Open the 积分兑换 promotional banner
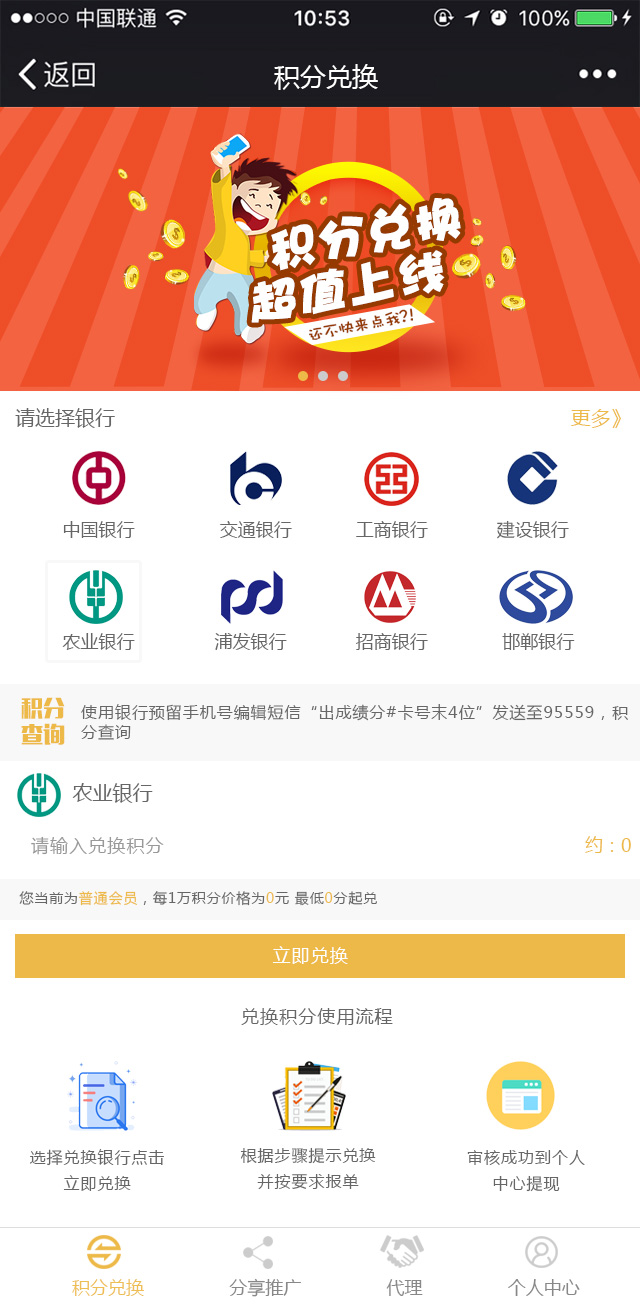Screen dimensions: 640x1306 click(x=320, y=250)
